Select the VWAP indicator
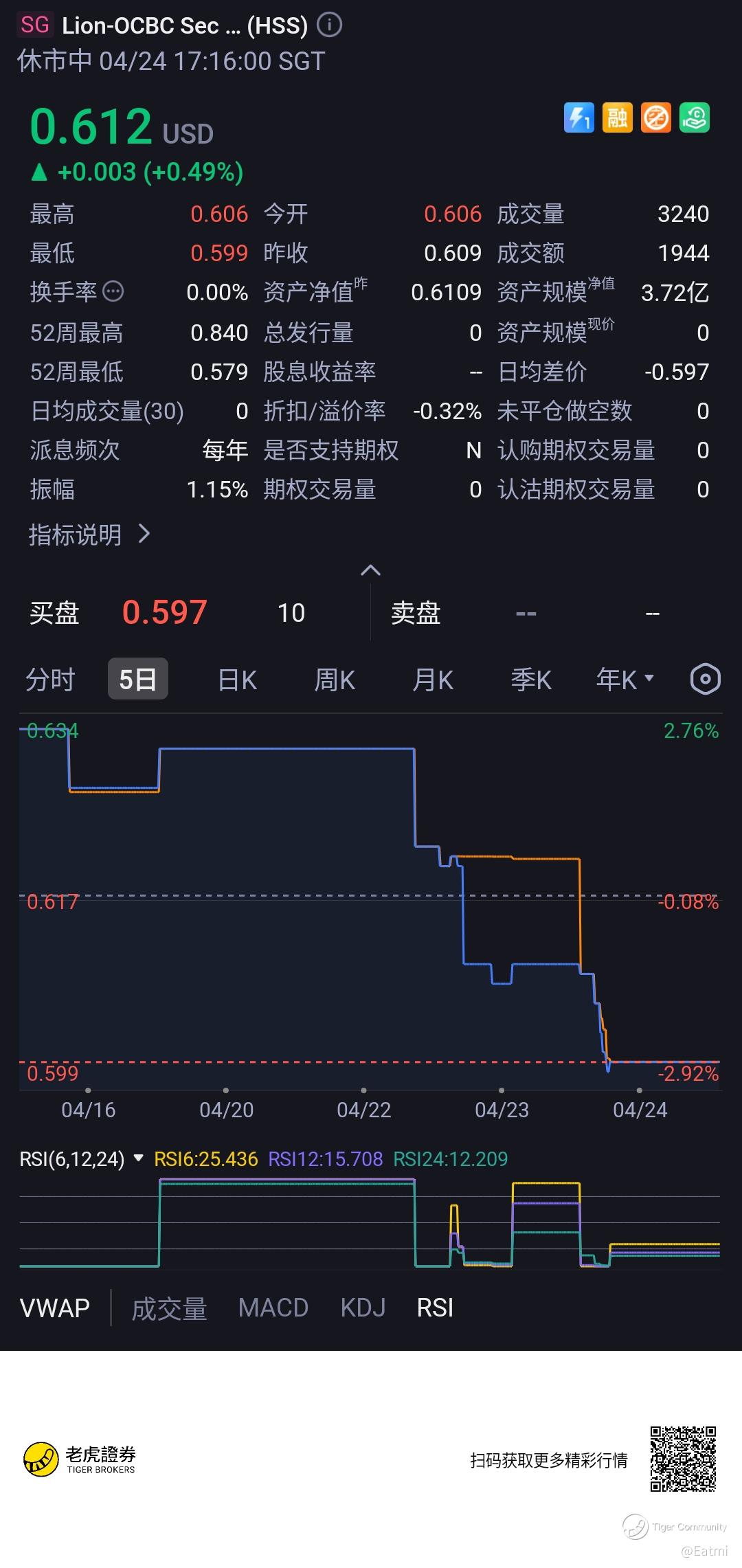This screenshot has height=1568, width=742. tap(55, 1308)
